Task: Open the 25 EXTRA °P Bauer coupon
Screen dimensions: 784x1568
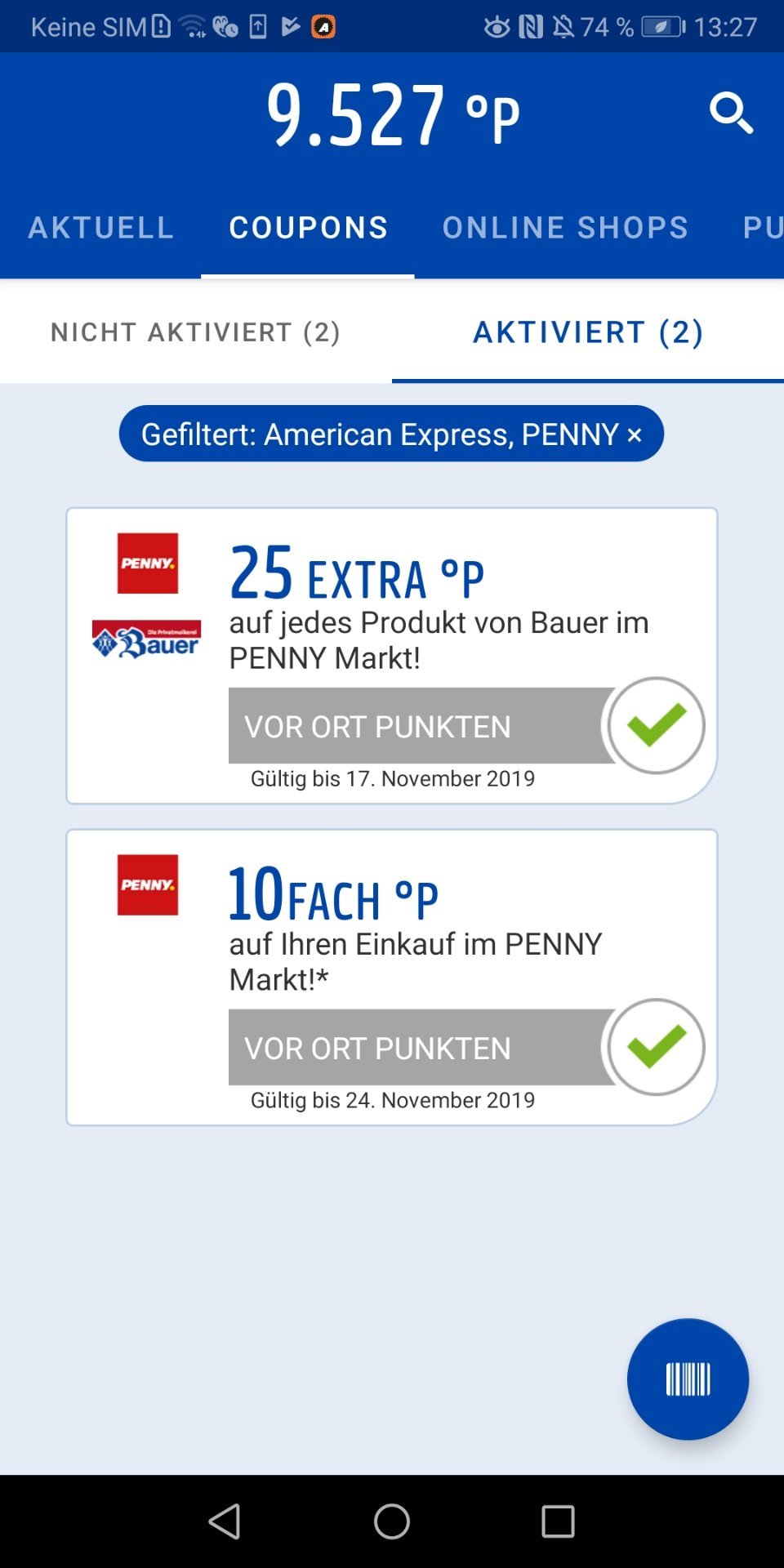Action: pyautogui.click(x=392, y=656)
